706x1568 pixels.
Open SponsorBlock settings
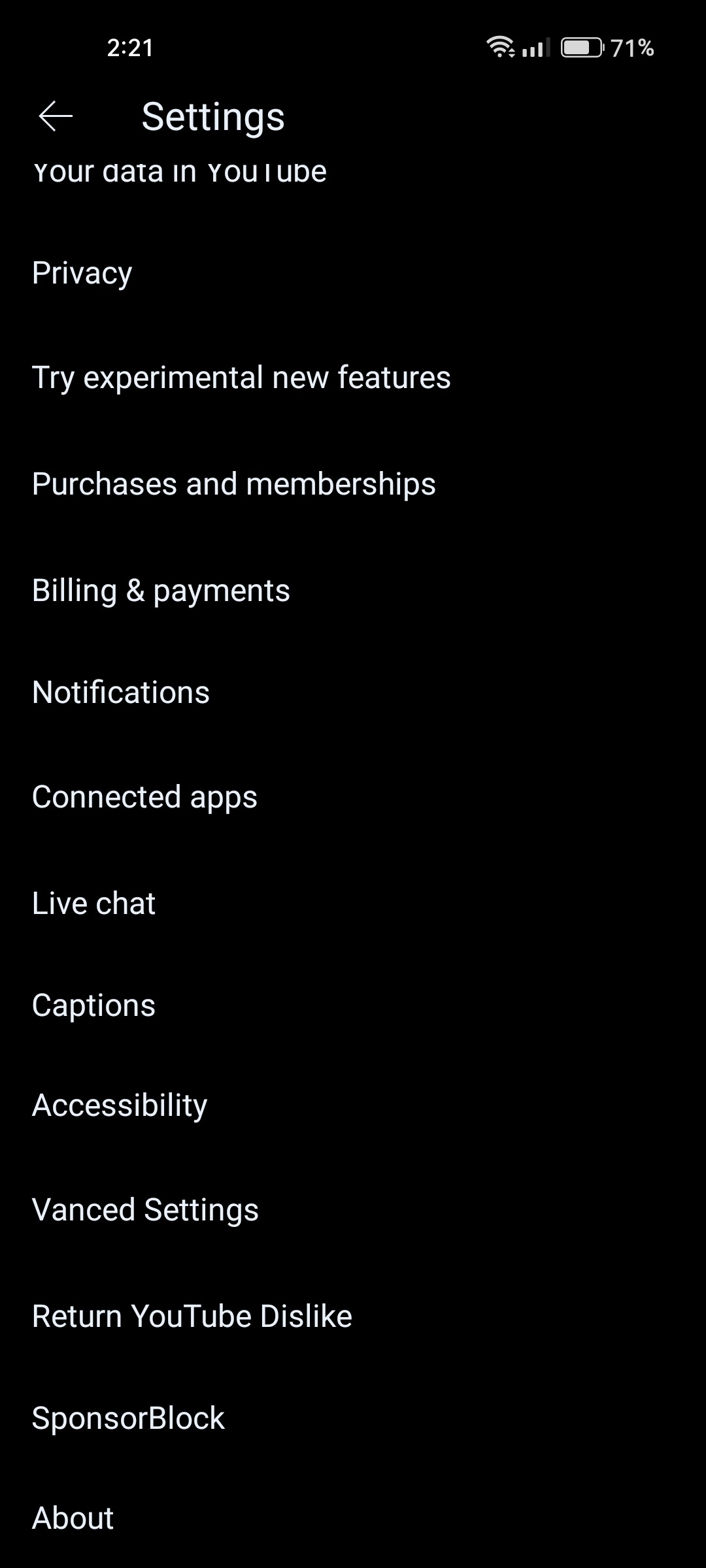tap(128, 1418)
